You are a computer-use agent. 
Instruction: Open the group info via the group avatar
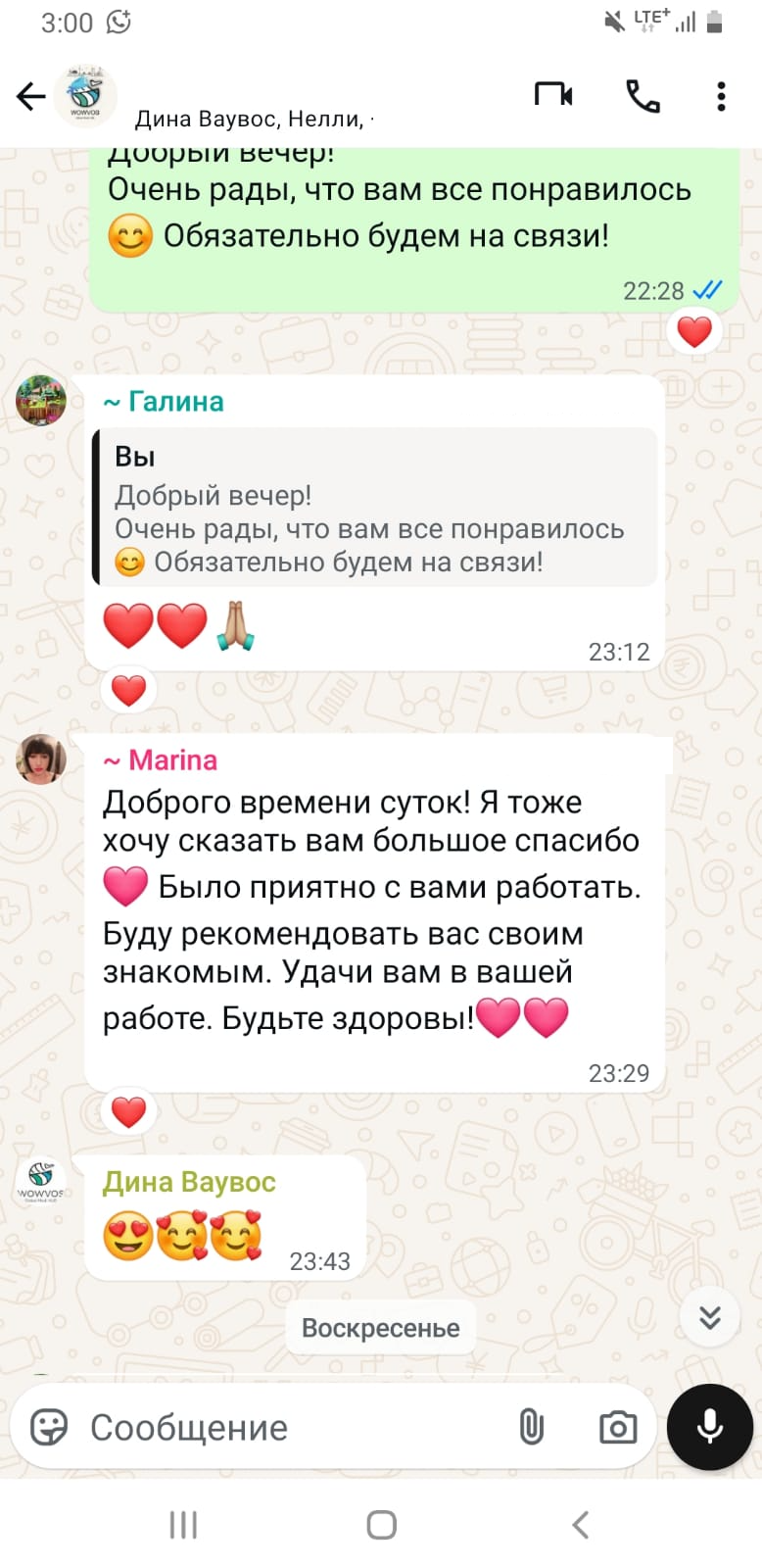tap(85, 95)
